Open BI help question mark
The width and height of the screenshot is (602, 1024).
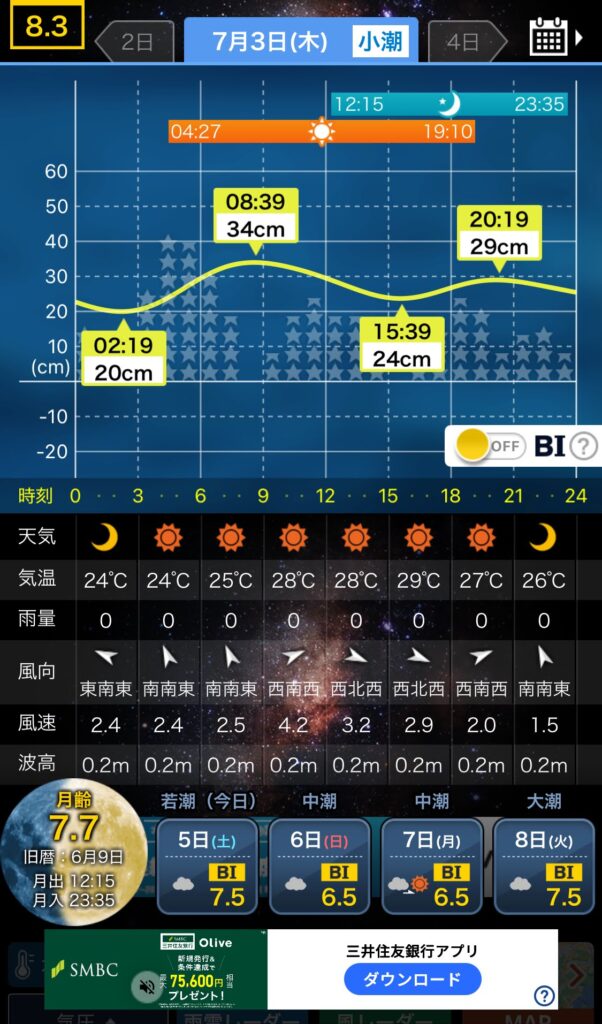click(x=583, y=446)
